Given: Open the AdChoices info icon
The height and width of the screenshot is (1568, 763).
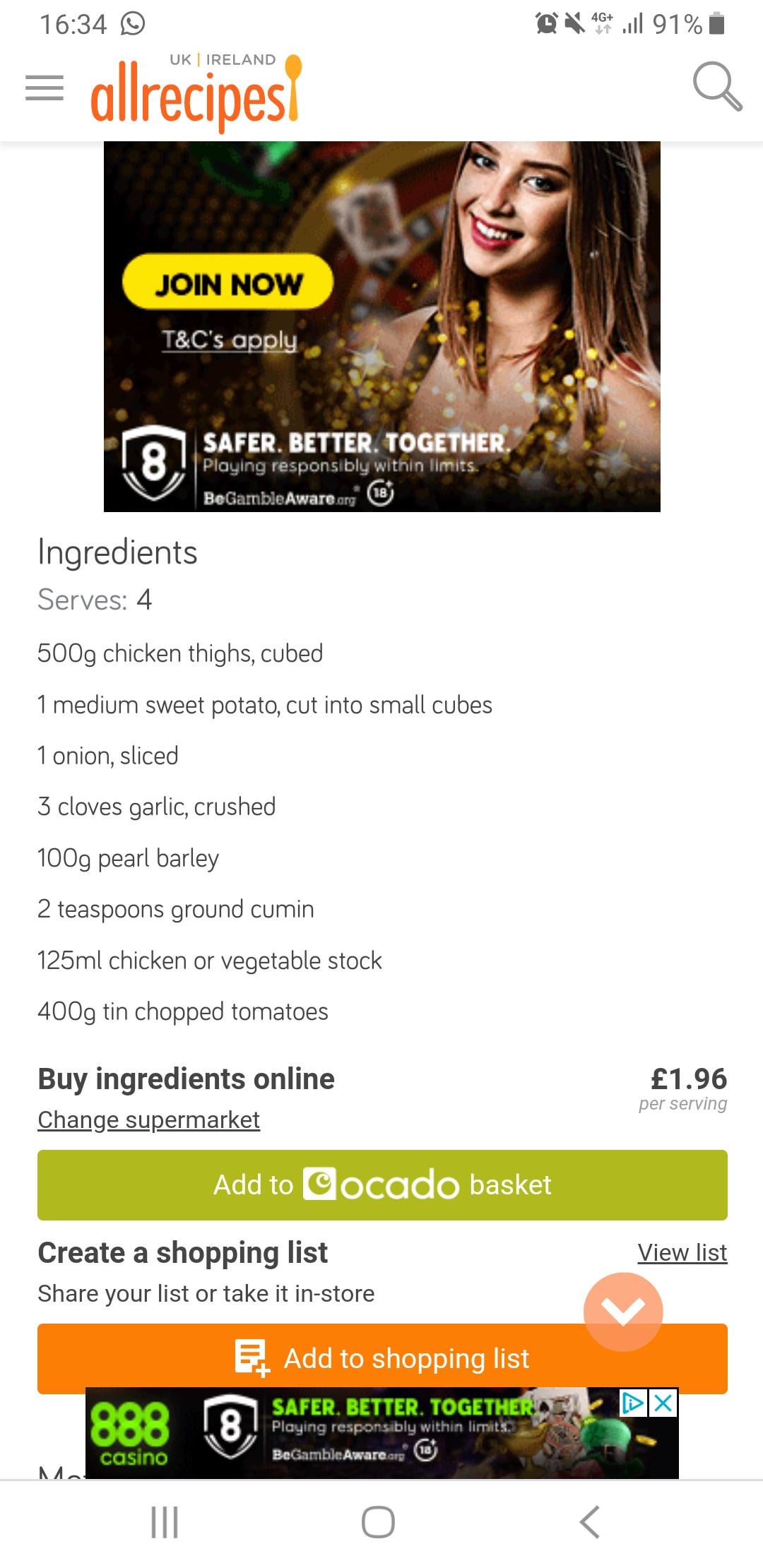Looking at the screenshot, I should click(x=633, y=1403).
